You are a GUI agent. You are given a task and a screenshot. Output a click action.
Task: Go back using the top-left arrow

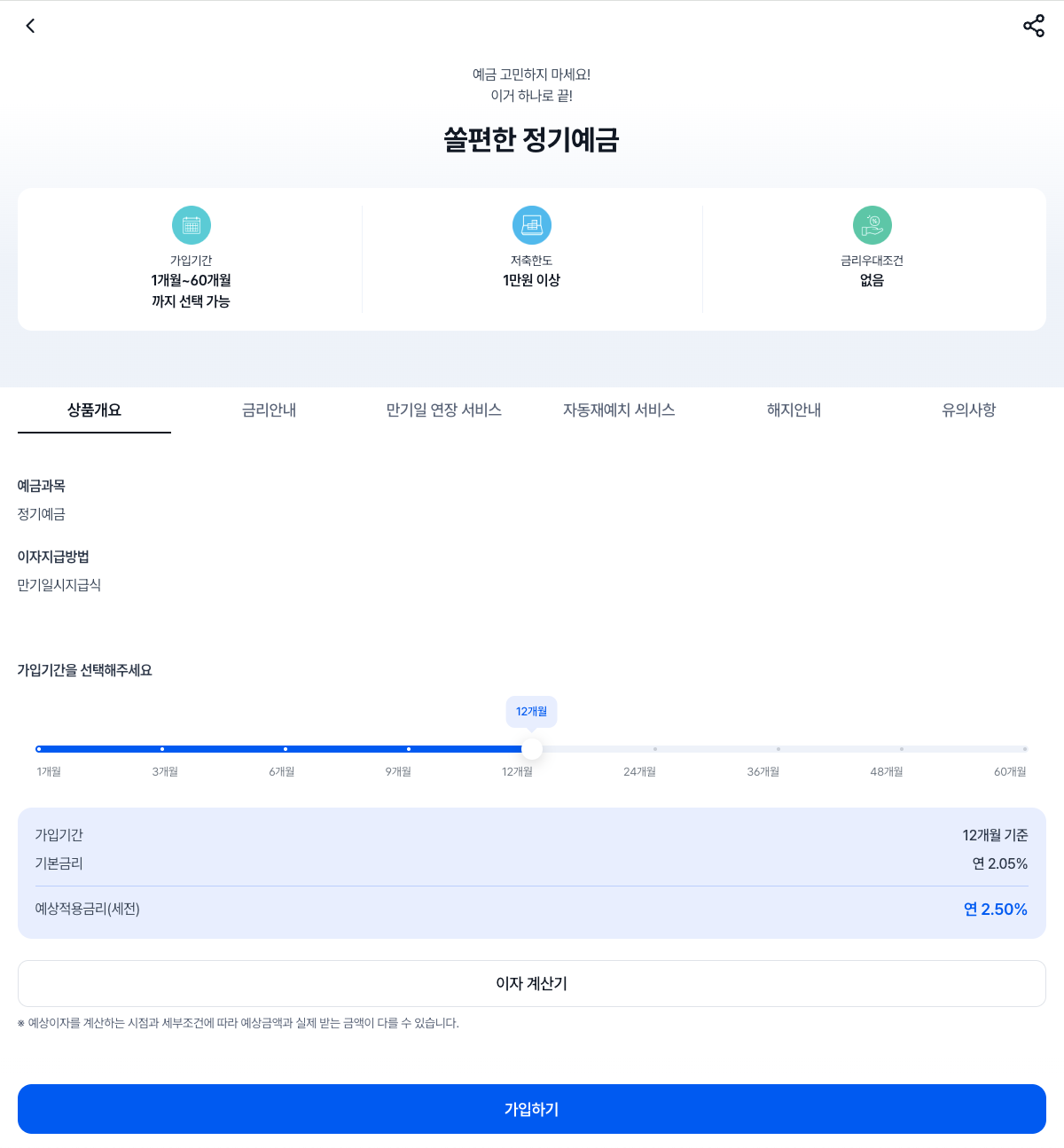pyautogui.click(x=30, y=26)
